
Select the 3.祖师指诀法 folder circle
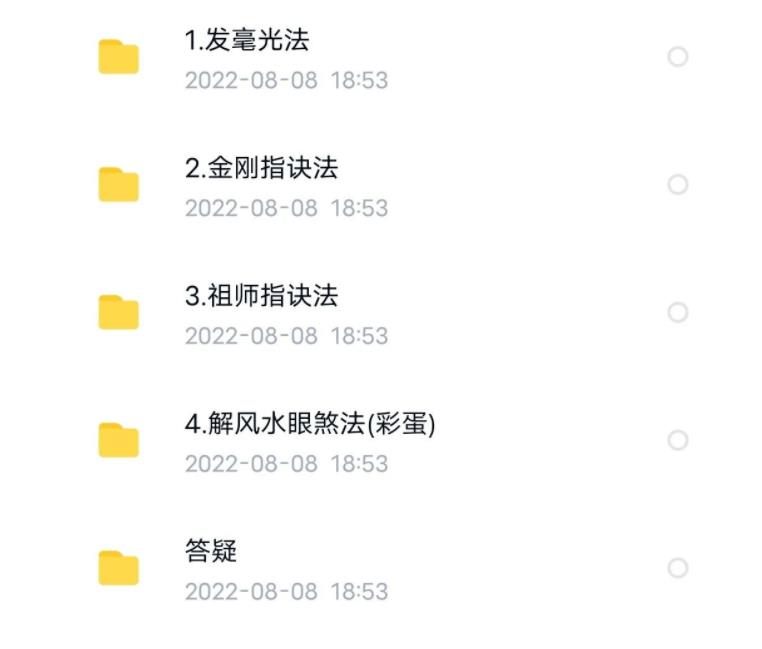678,313
